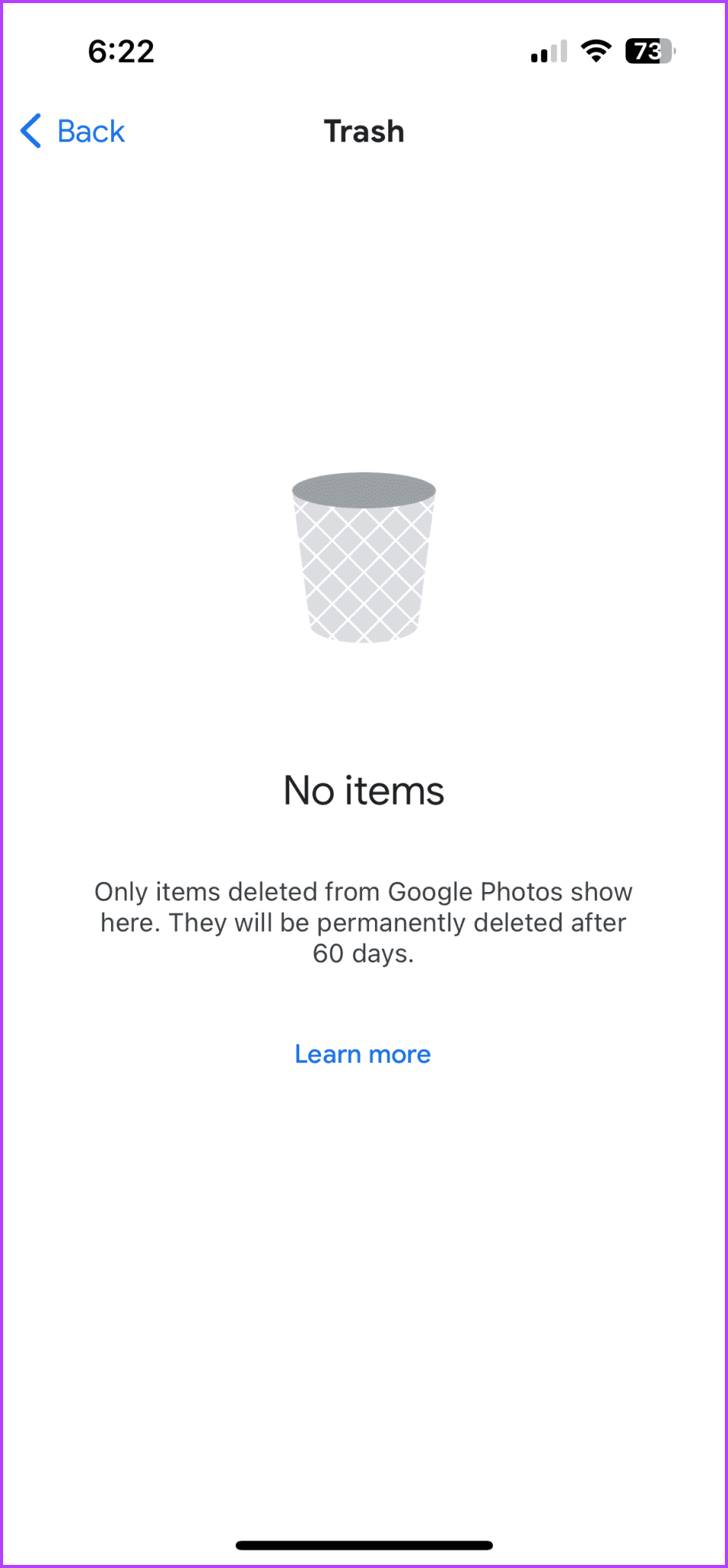Tap the gray lid of the trash illustration

click(x=364, y=490)
